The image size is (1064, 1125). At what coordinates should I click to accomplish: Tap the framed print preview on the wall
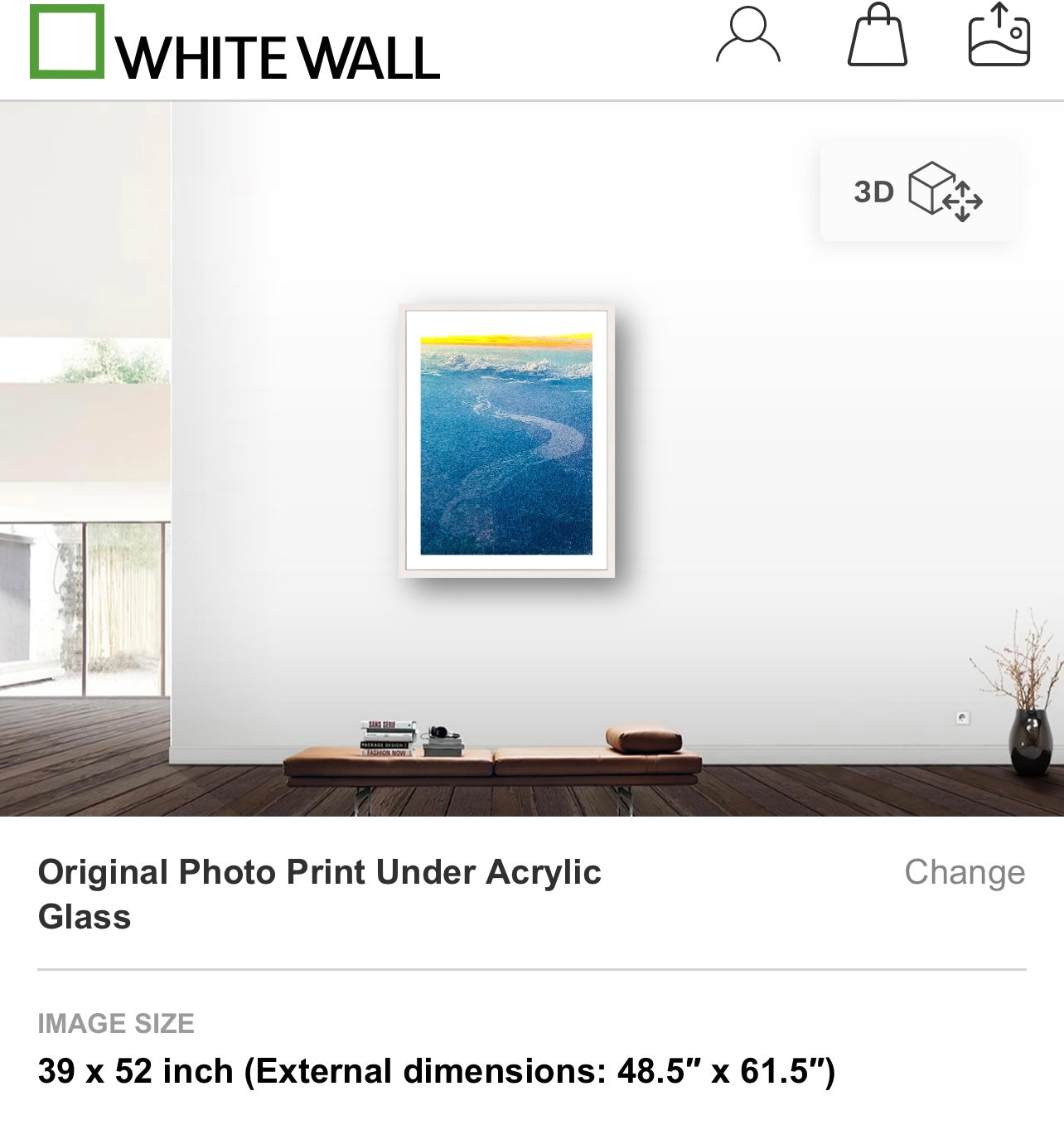pos(506,441)
